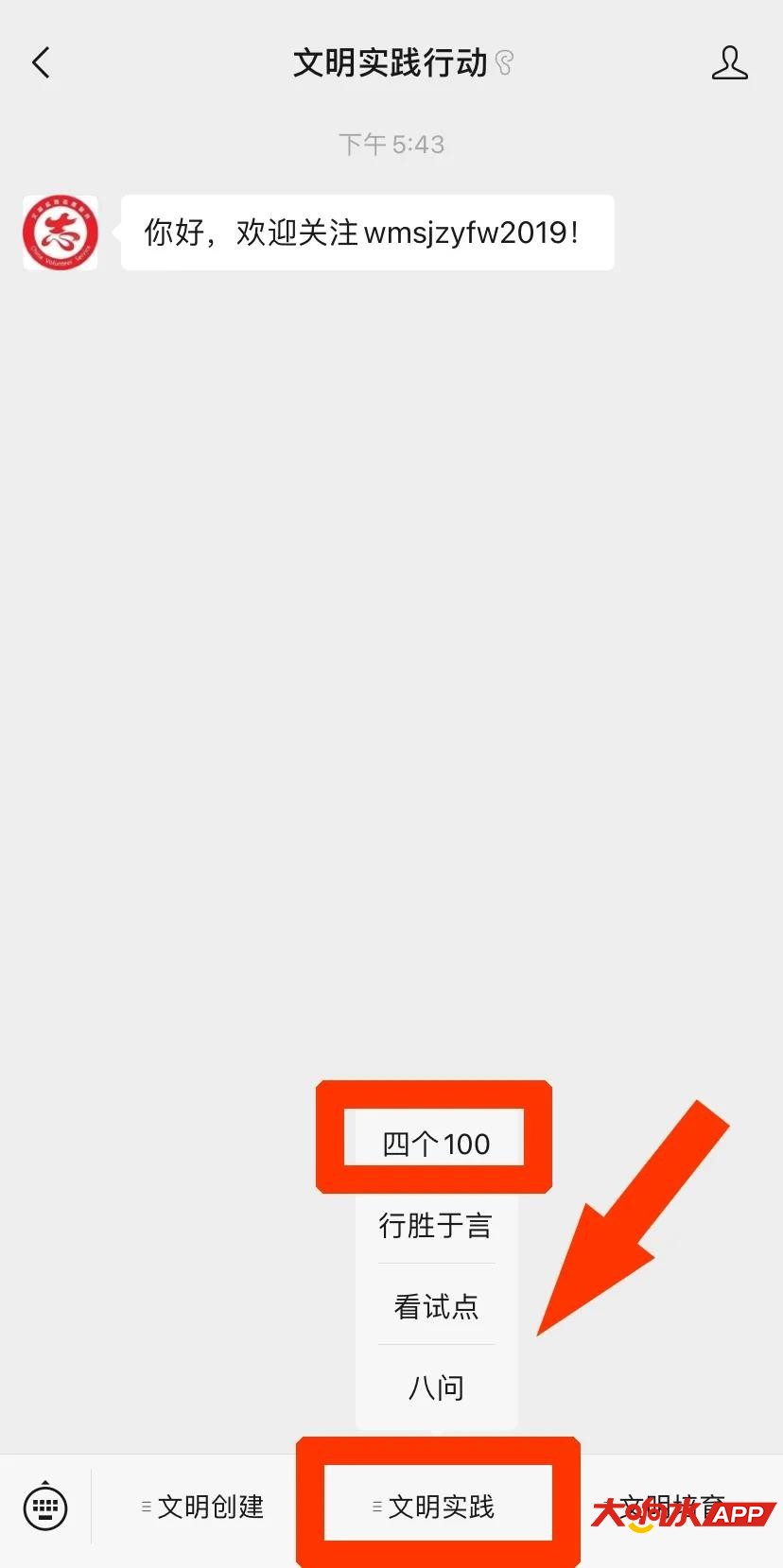Viewport: 783px width, 1568px height.
Task: Open the 八问 menu item
Action: coord(436,1387)
